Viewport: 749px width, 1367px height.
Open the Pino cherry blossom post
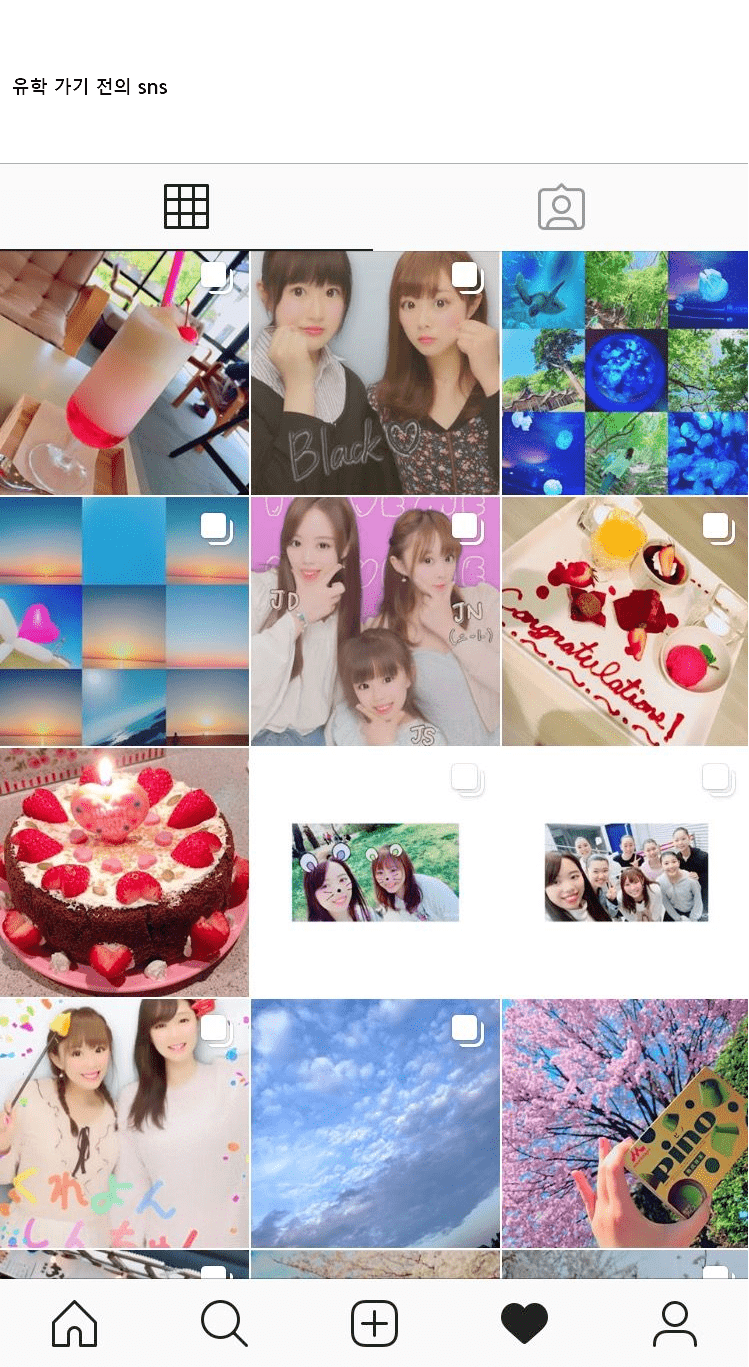click(x=625, y=1123)
